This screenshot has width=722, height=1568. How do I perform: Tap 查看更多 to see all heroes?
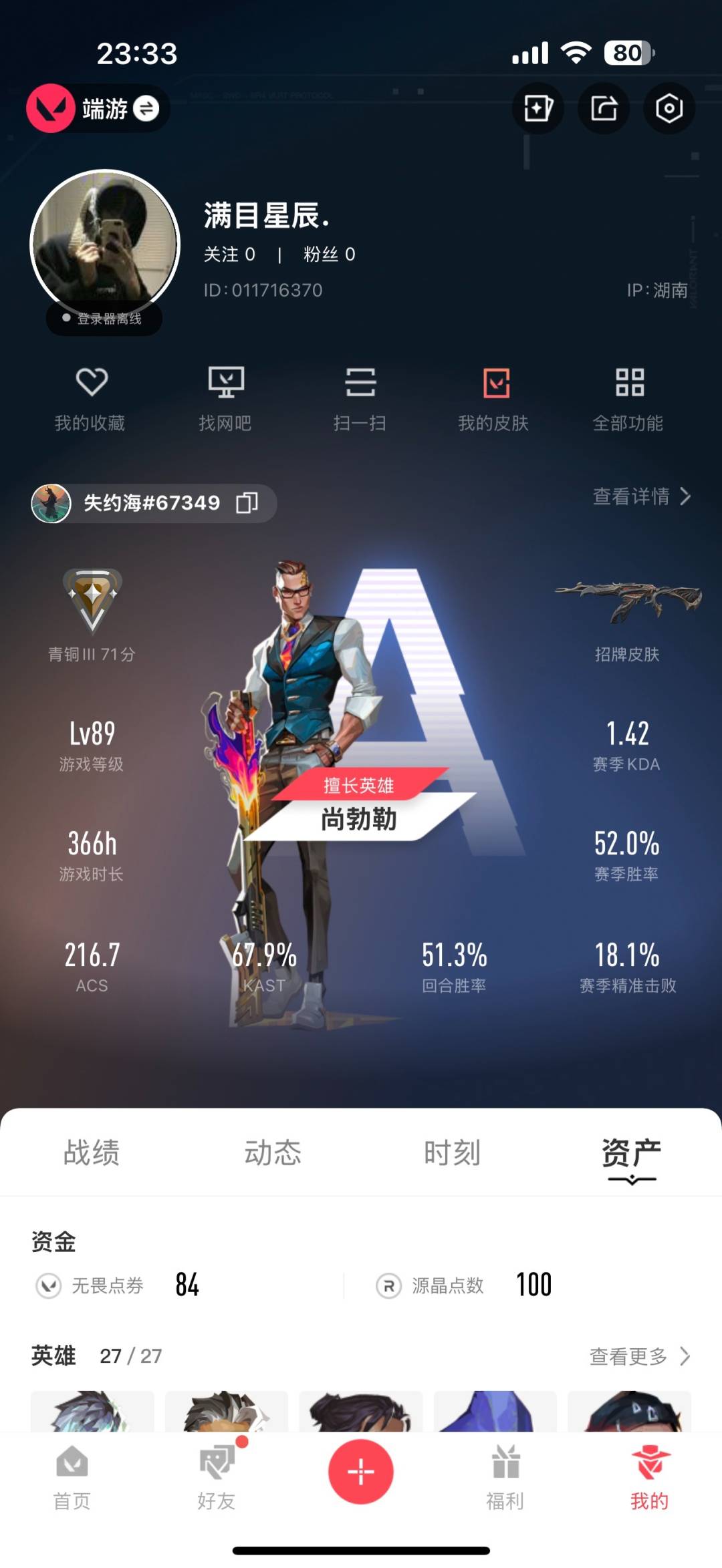click(639, 1356)
